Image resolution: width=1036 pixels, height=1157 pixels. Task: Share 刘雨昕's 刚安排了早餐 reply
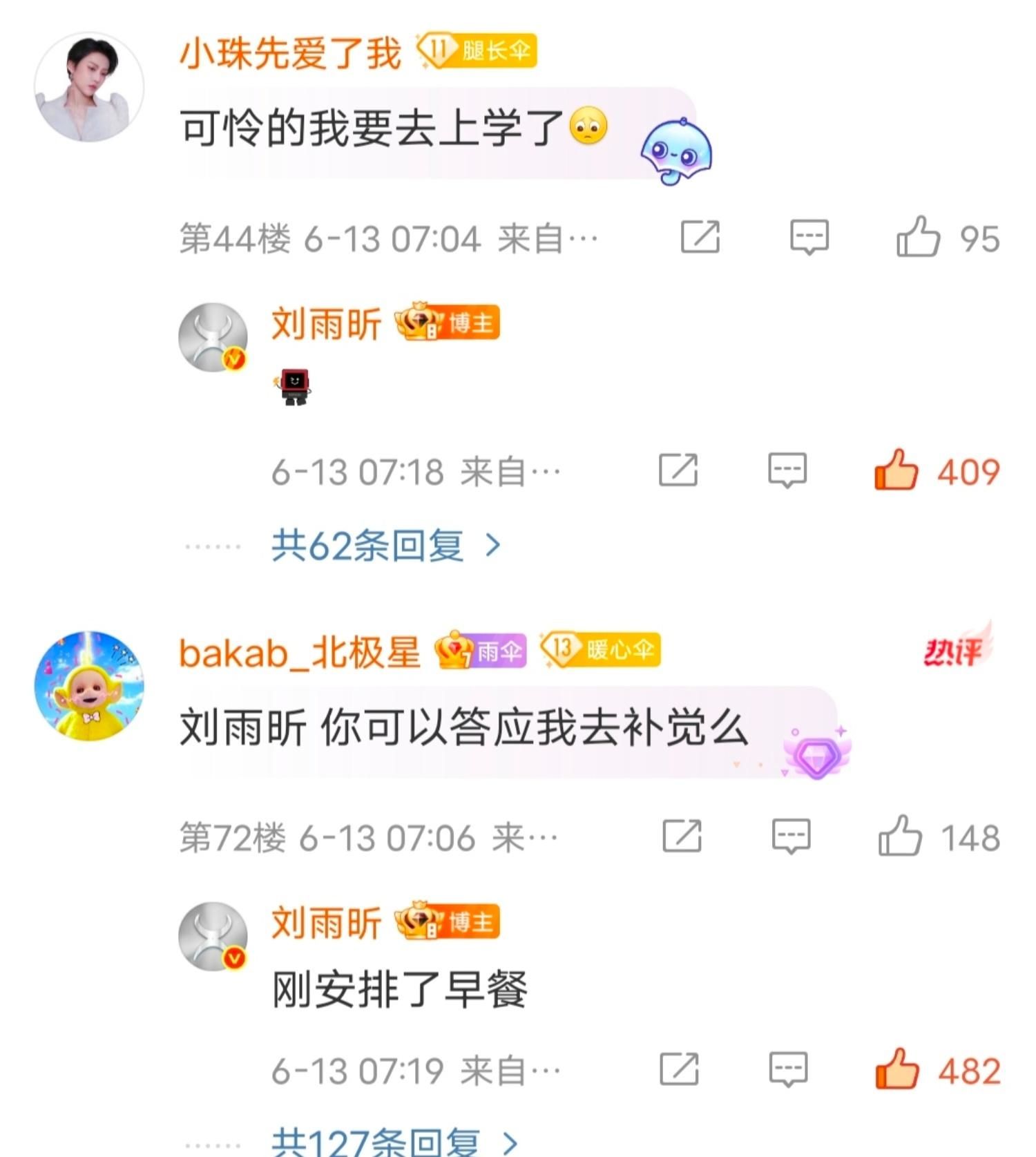point(679,1069)
